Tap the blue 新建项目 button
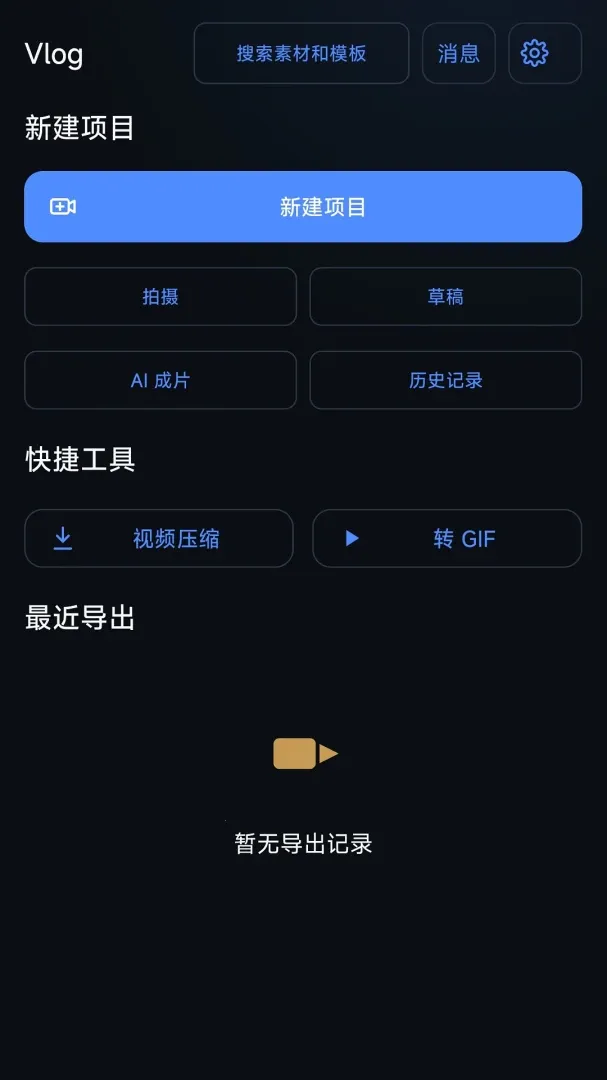 click(303, 207)
